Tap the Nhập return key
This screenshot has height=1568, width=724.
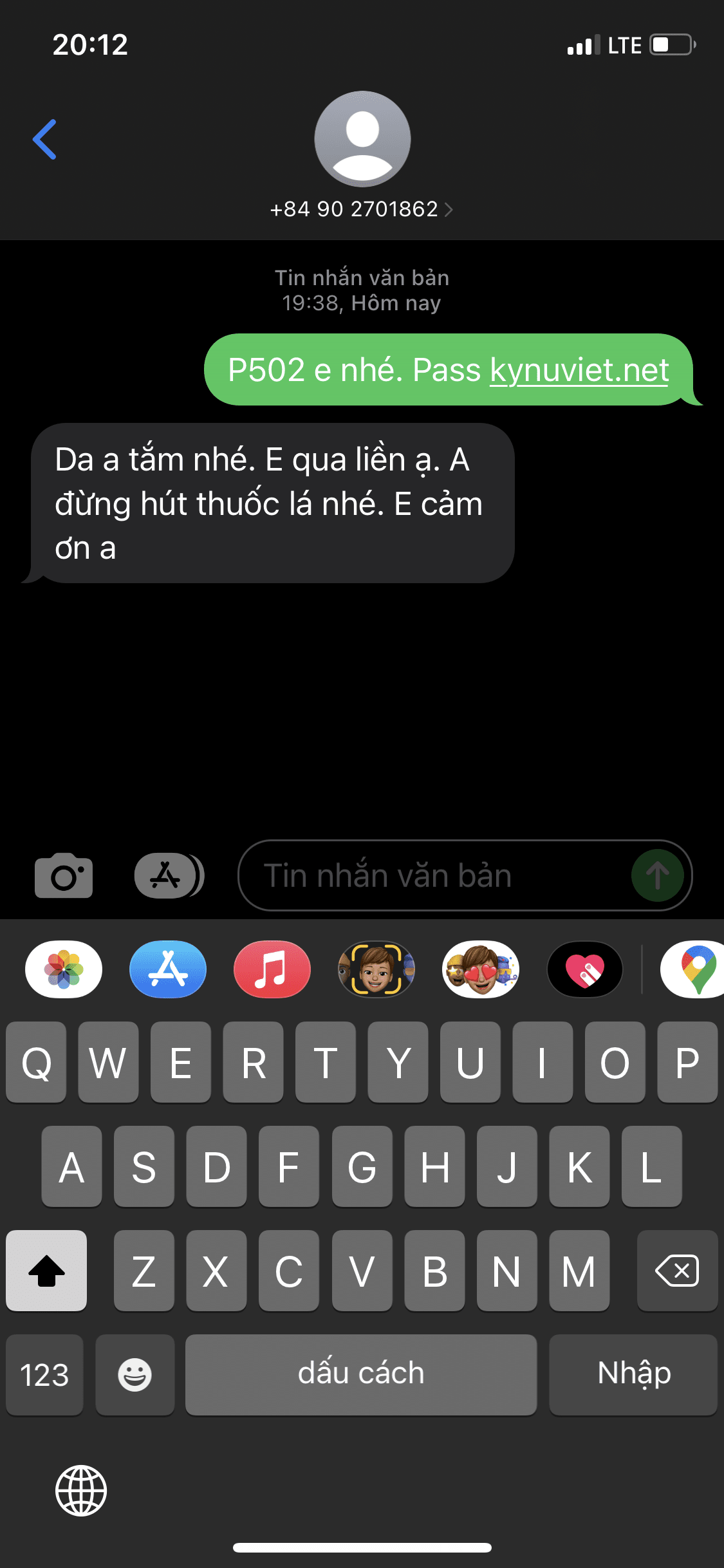(633, 1374)
